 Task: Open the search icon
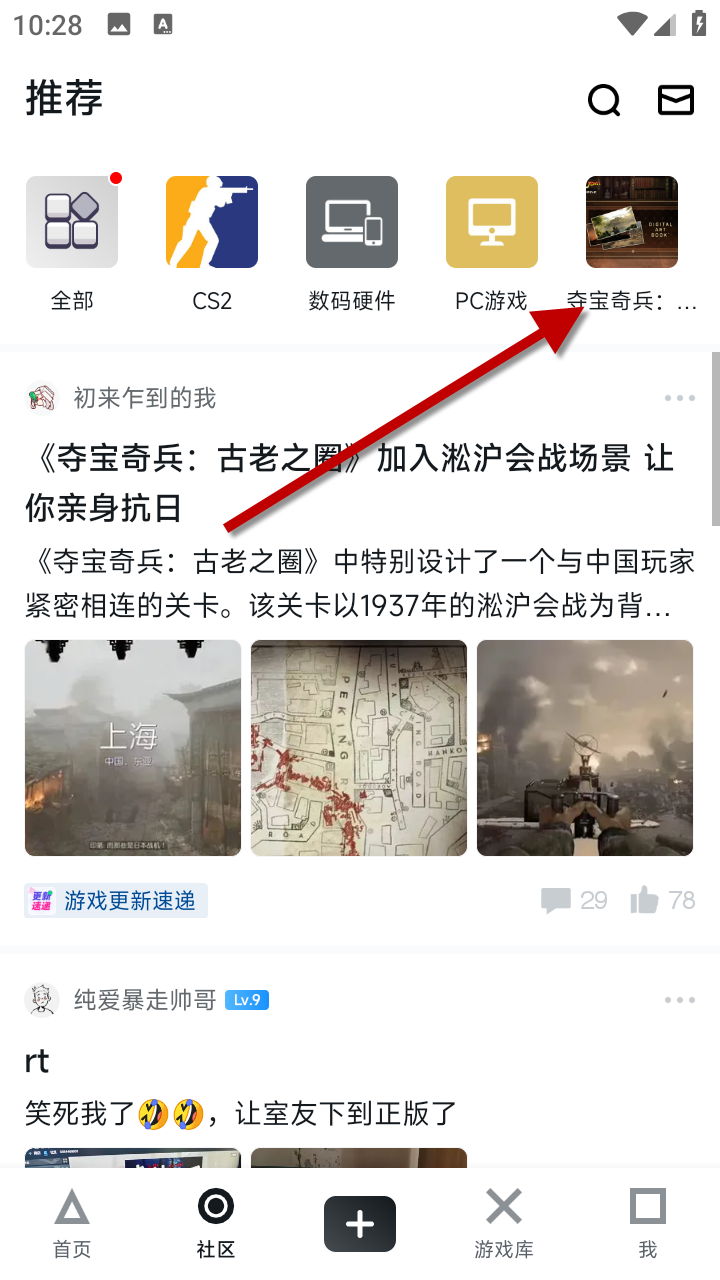pos(604,100)
